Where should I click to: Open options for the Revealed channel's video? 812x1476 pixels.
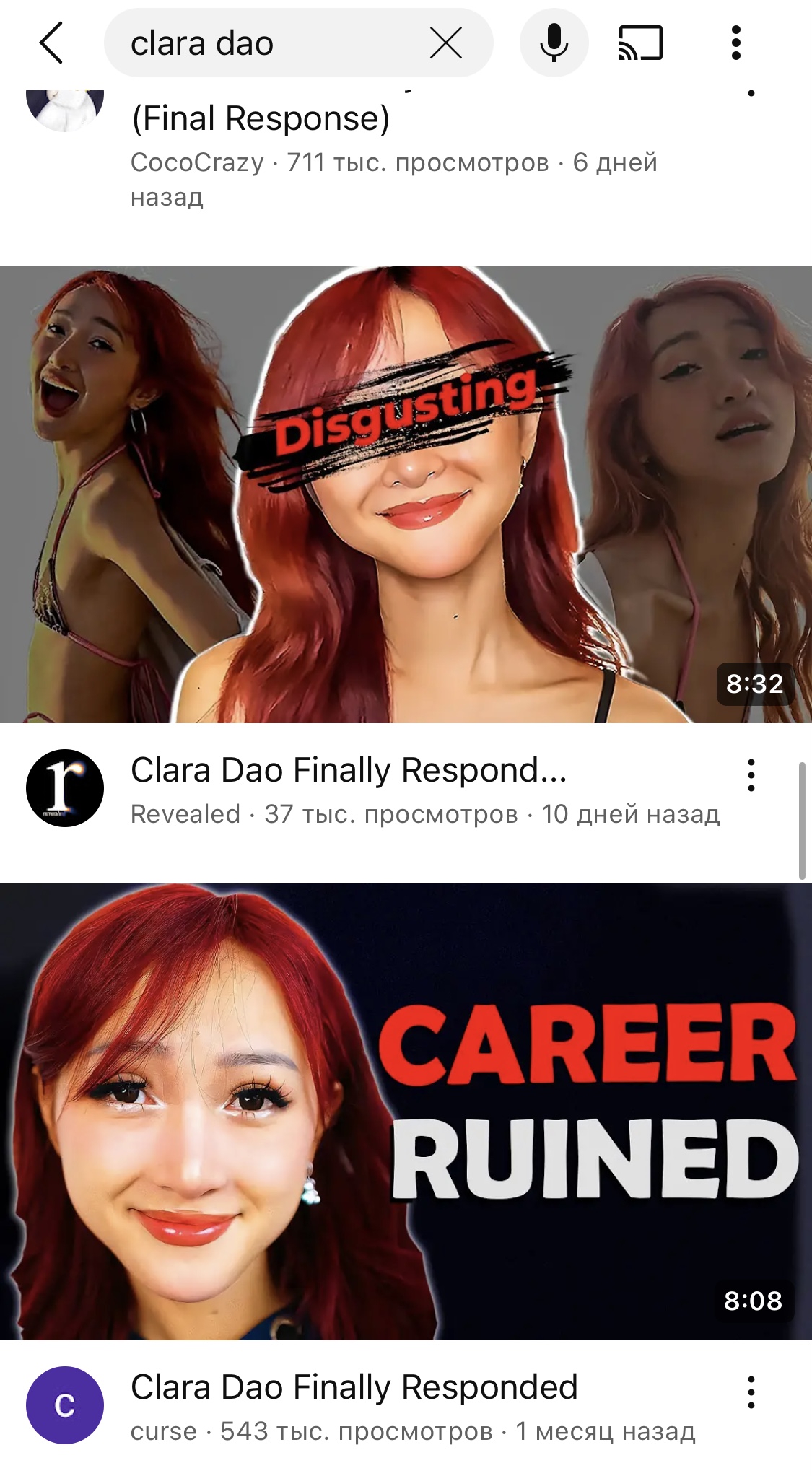751,775
